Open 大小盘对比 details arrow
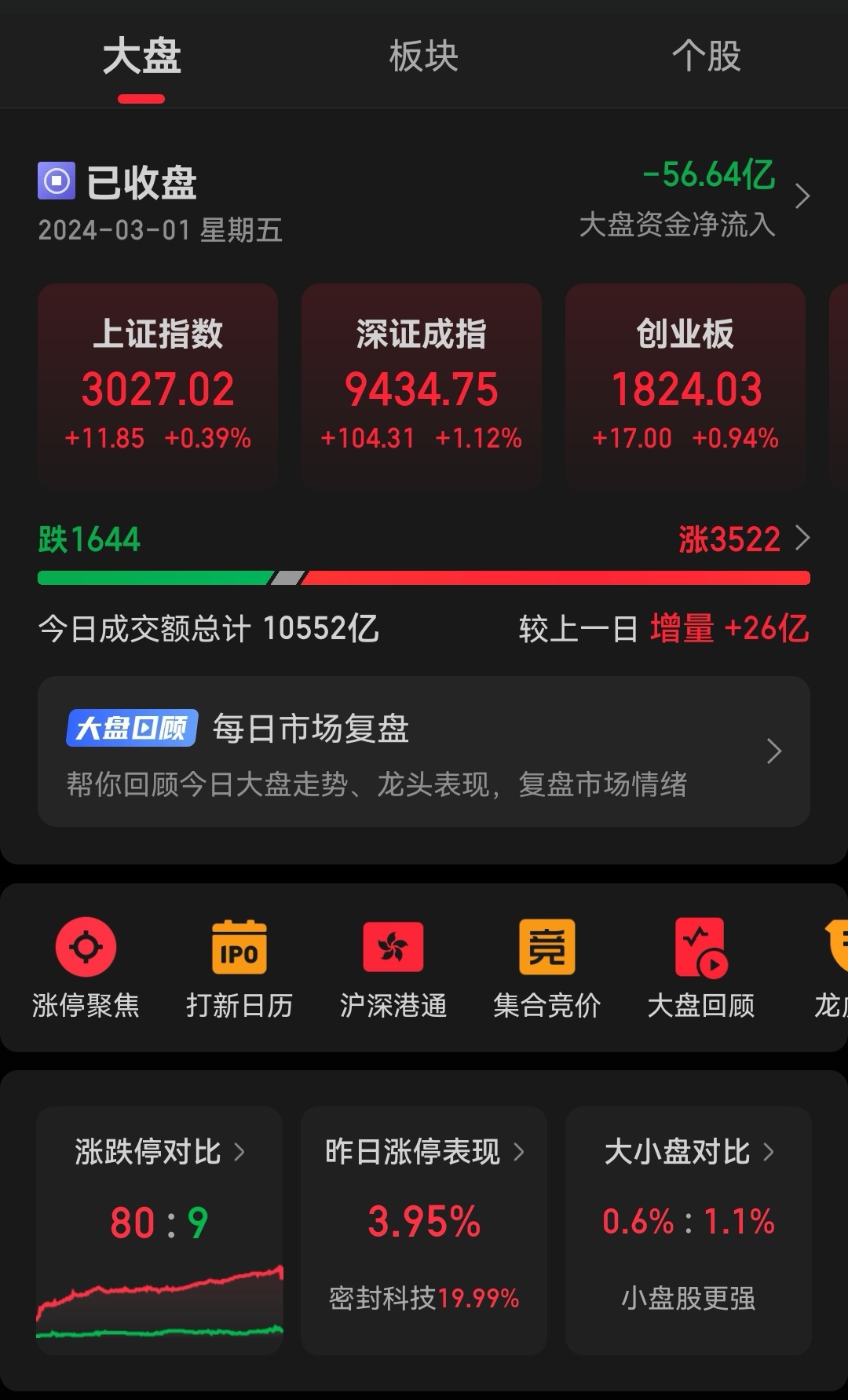This screenshot has width=848, height=1400. coord(766,1151)
